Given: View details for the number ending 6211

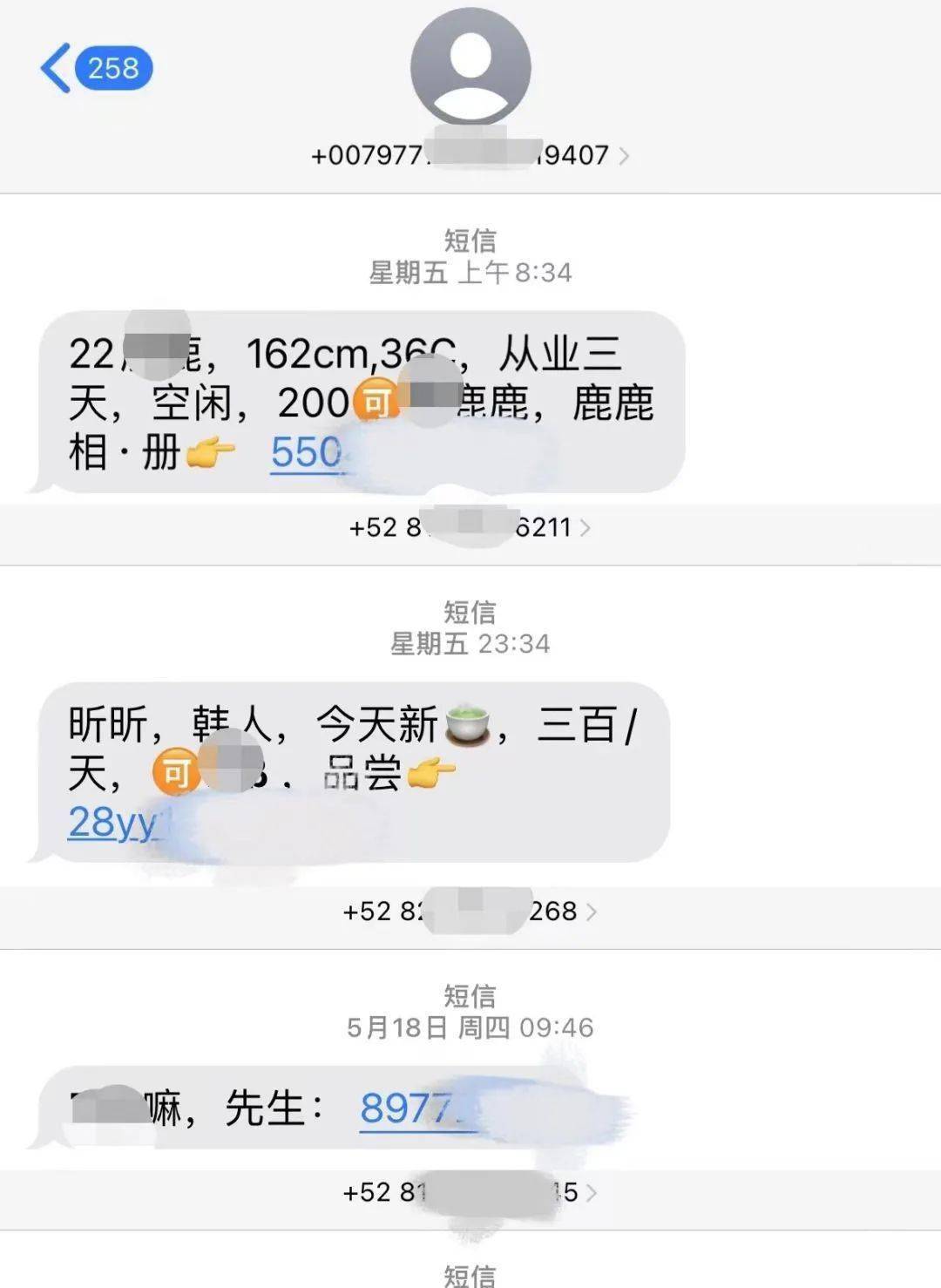Looking at the screenshot, I should 470,527.
